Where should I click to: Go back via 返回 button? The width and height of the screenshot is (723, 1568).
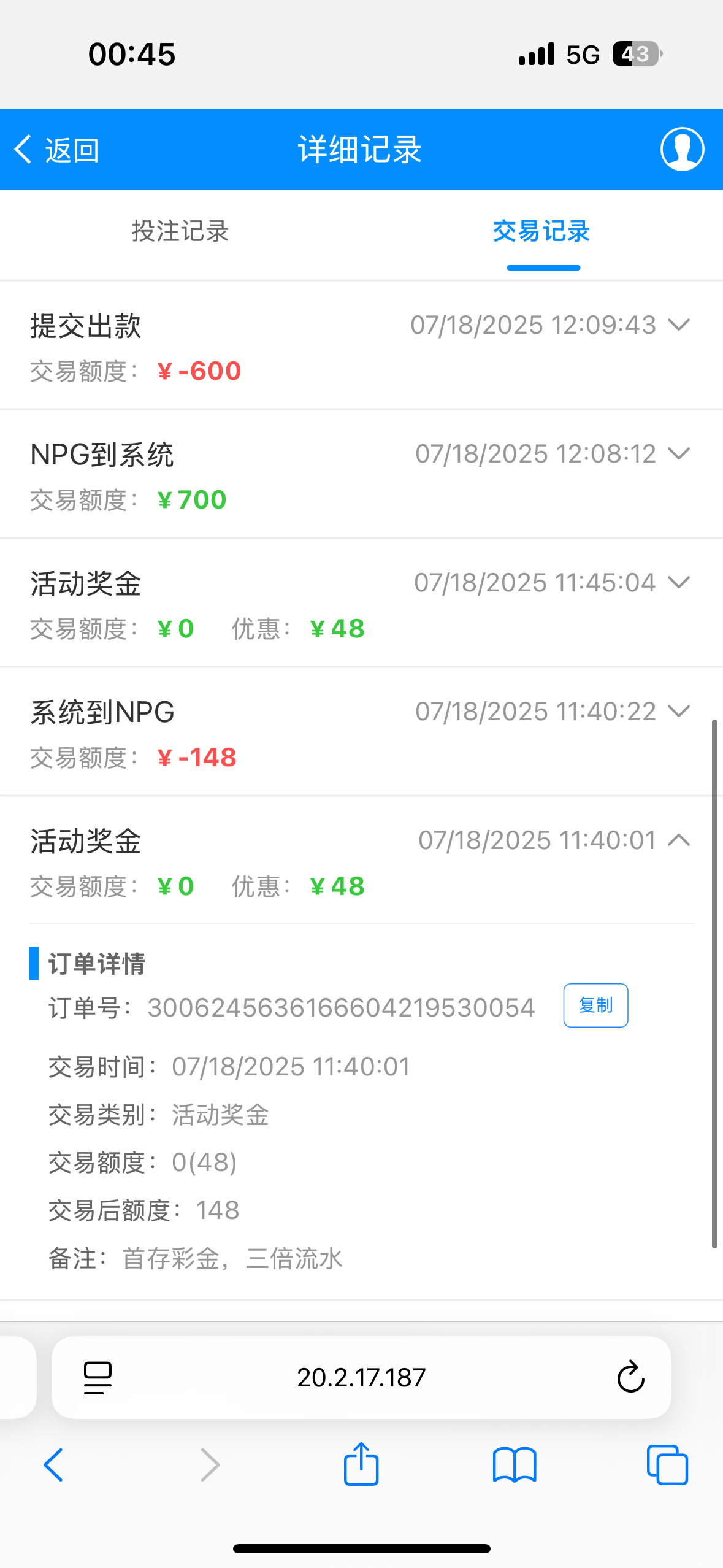tap(56, 150)
